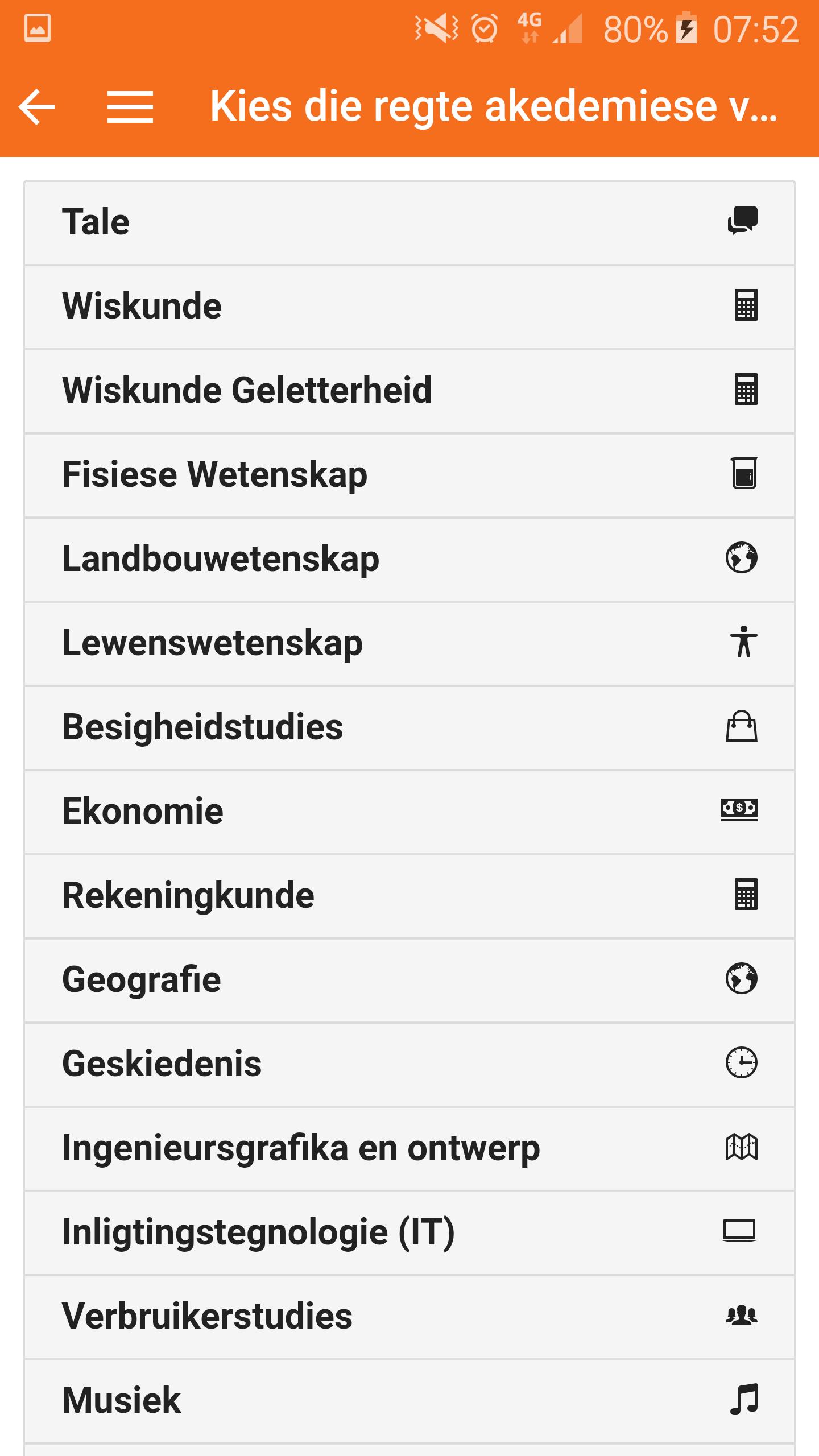
Task: Tap the Lewenswetenskap row
Action: pyautogui.click(x=409, y=643)
